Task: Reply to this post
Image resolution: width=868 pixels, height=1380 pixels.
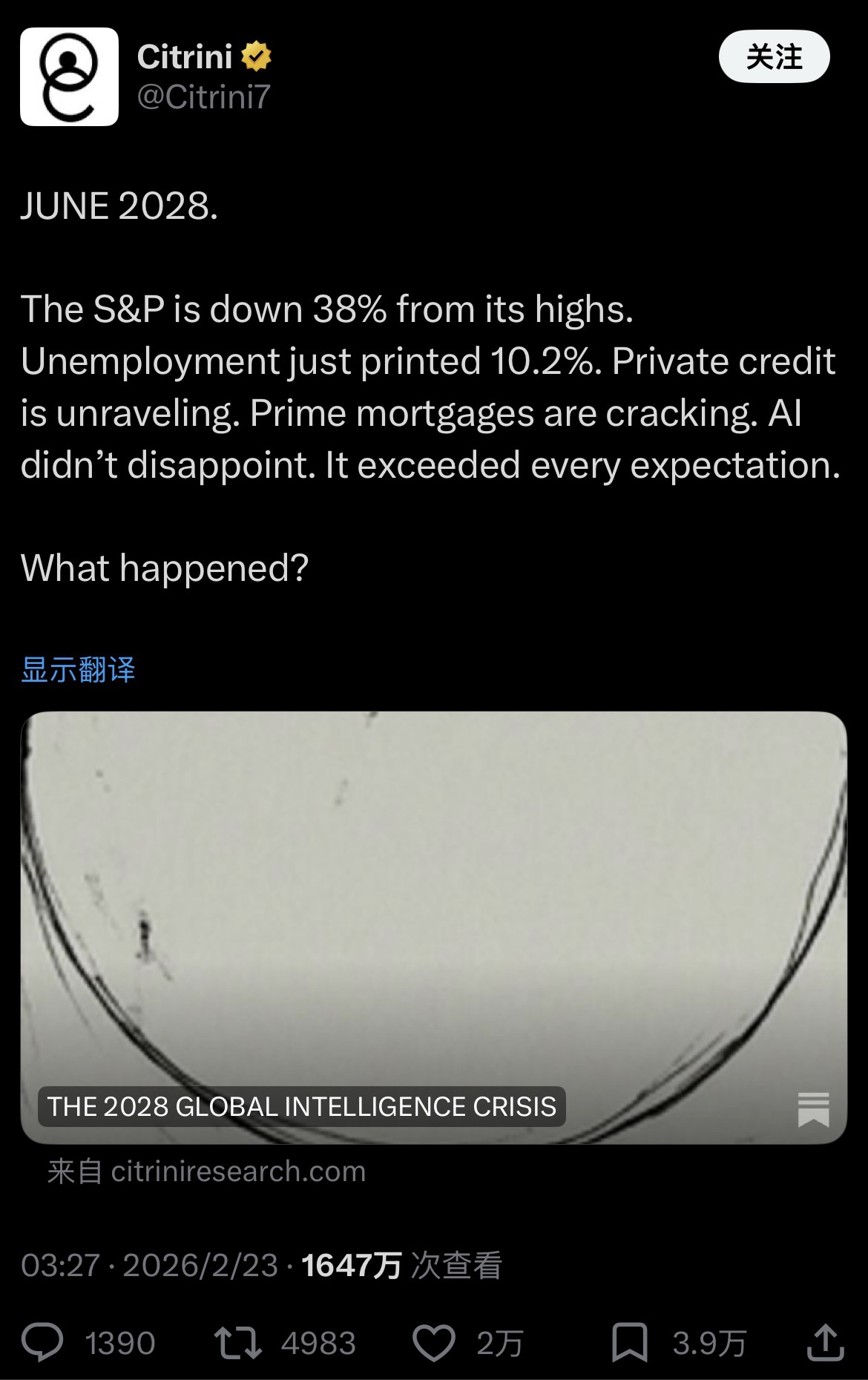Action: point(43,1343)
